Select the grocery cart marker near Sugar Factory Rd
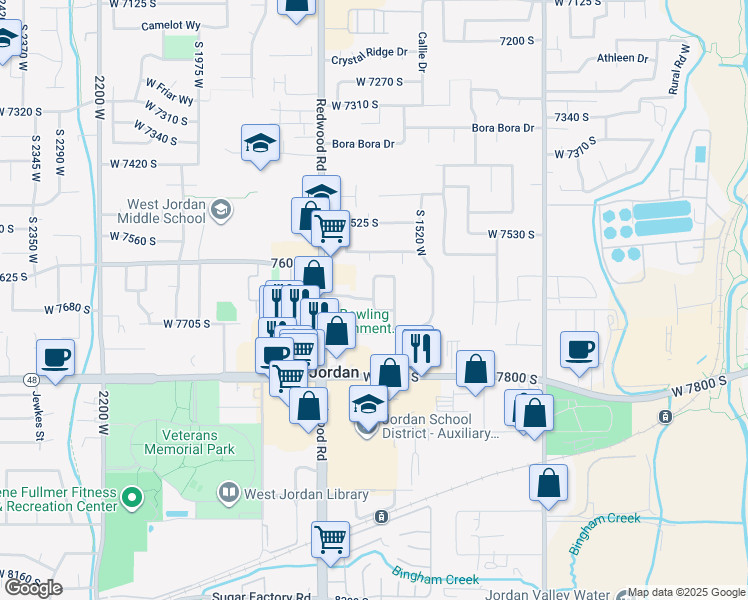Image resolution: width=748 pixels, height=600 pixels. (330, 539)
